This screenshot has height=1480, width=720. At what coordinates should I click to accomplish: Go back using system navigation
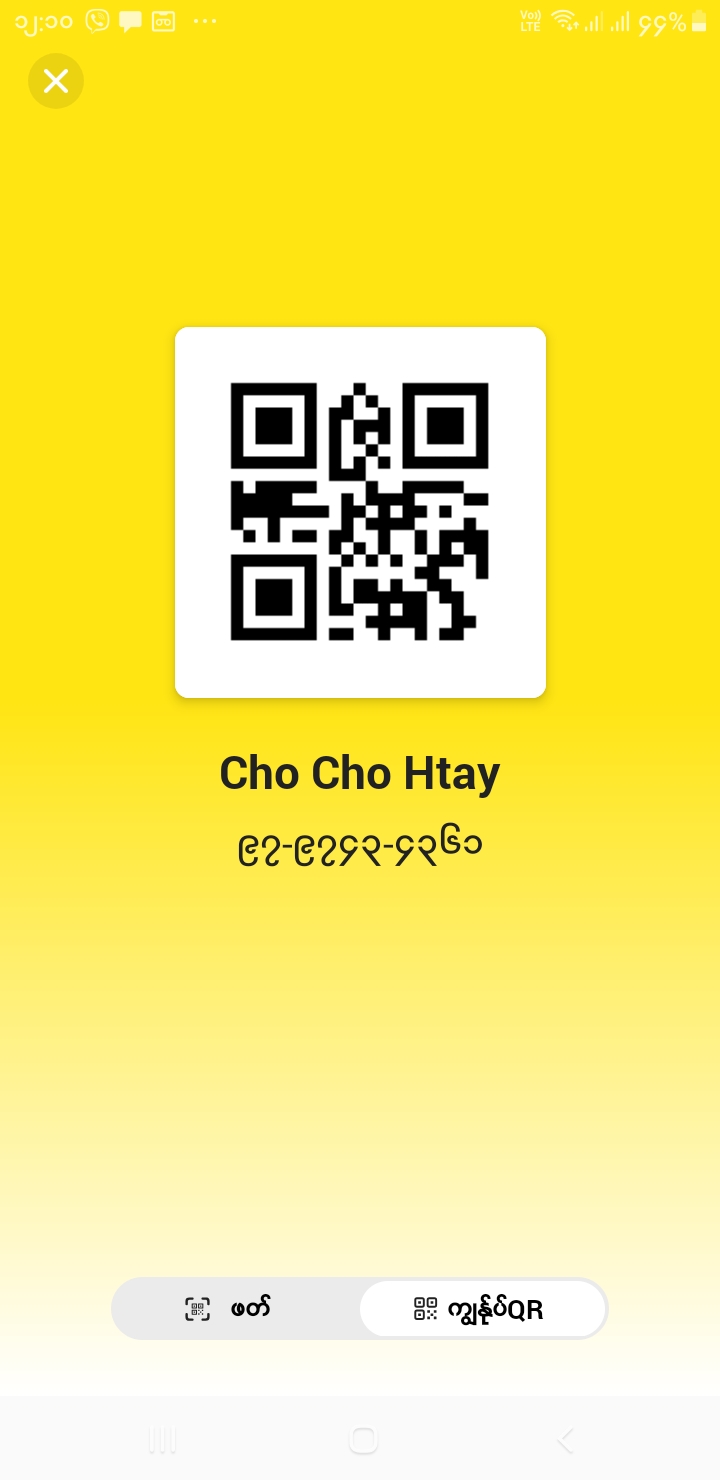(x=565, y=1440)
